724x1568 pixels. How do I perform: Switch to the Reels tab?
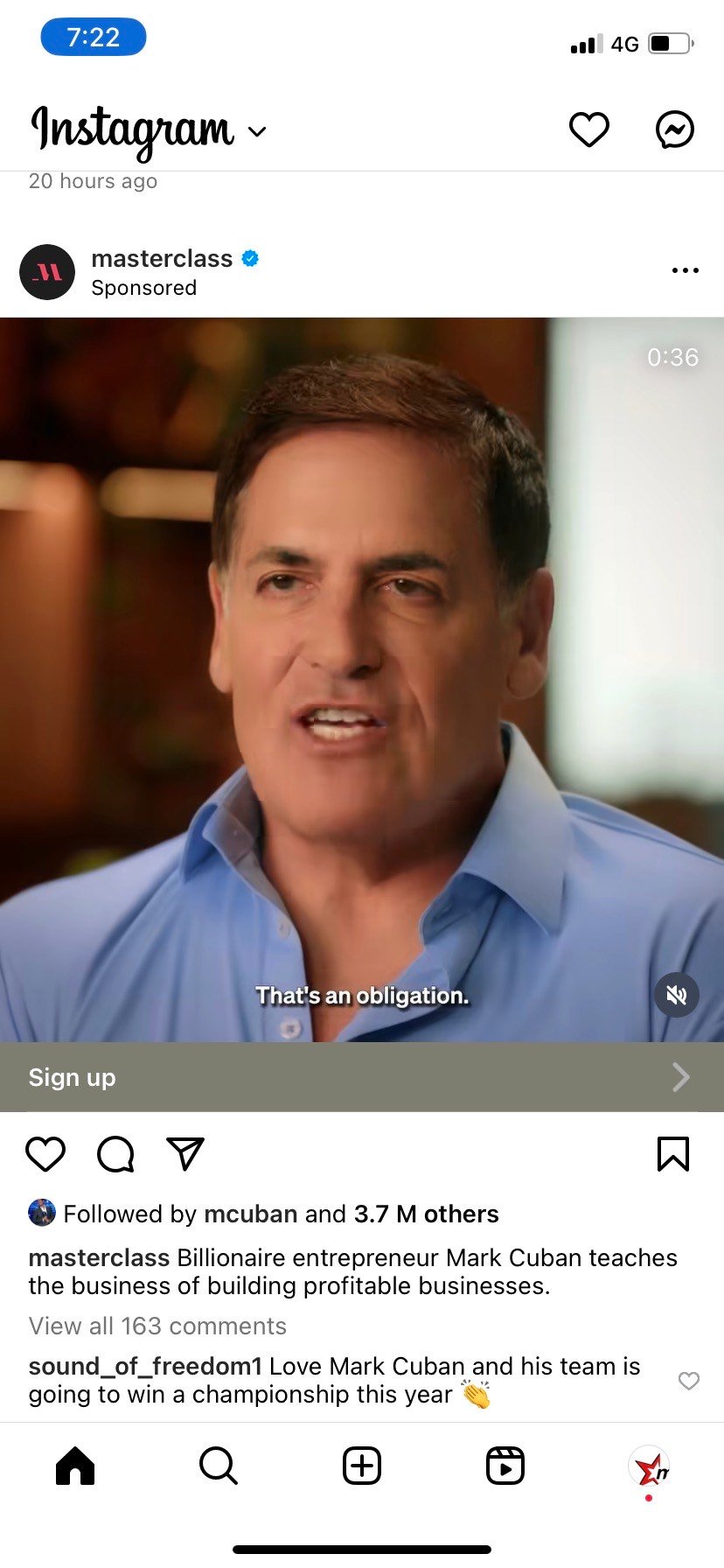[x=505, y=1466]
